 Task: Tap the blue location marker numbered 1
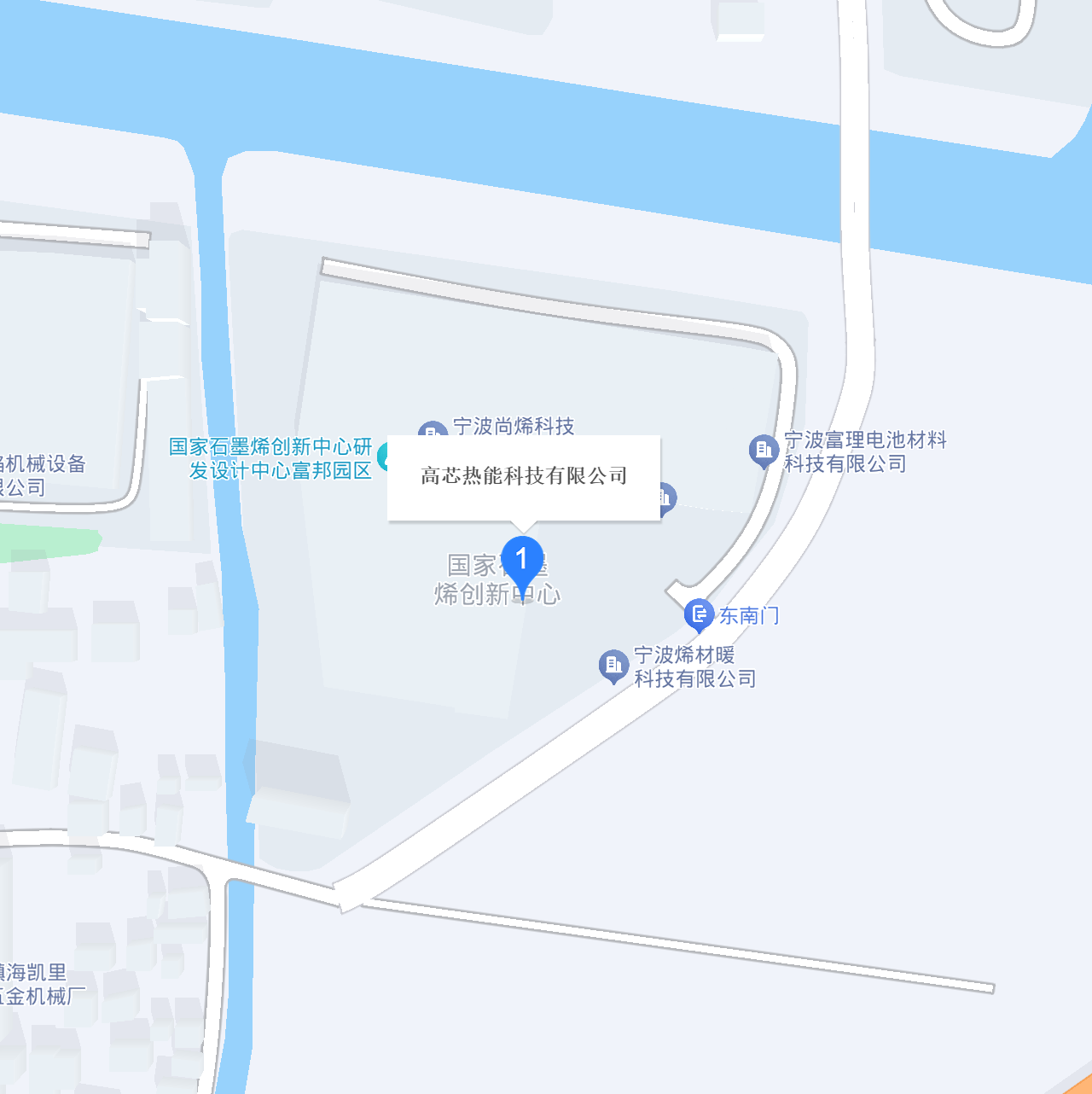pos(522,562)
